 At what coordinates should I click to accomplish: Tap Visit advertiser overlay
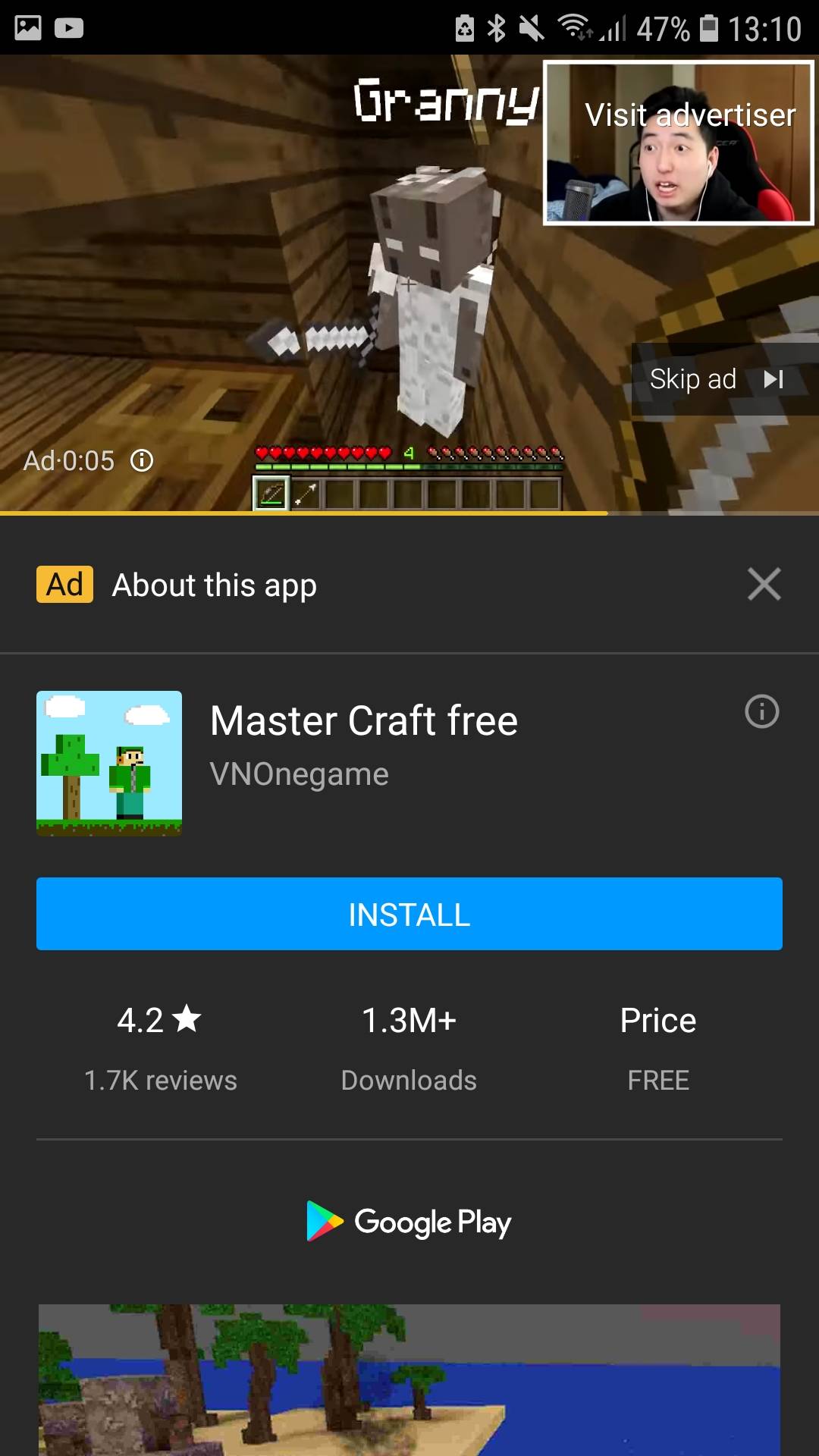(679, 143)
